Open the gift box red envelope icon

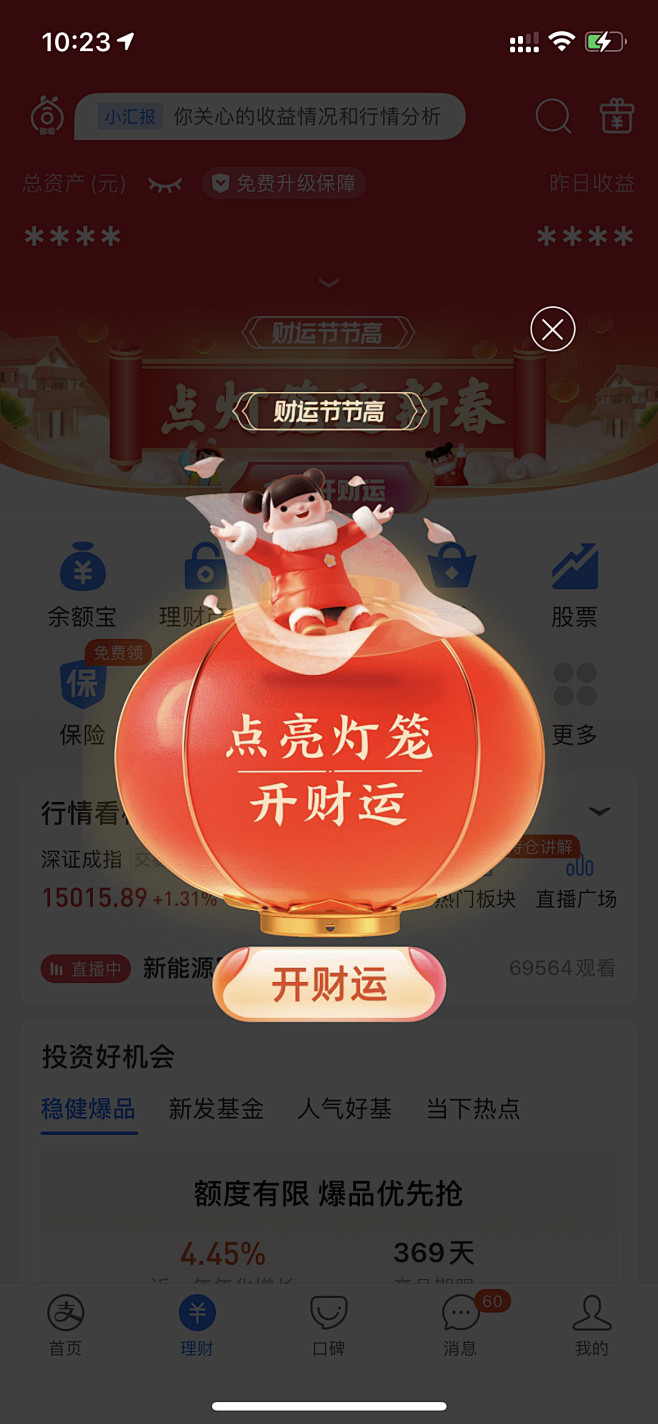617,117
